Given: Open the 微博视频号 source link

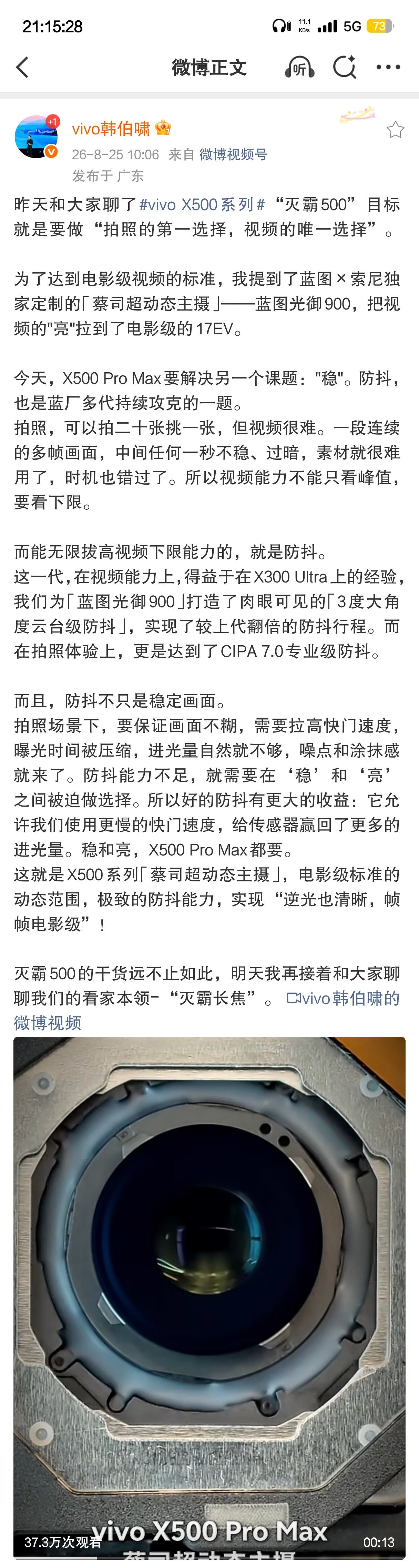Looking at the screenshot, I should coord(234,155).
